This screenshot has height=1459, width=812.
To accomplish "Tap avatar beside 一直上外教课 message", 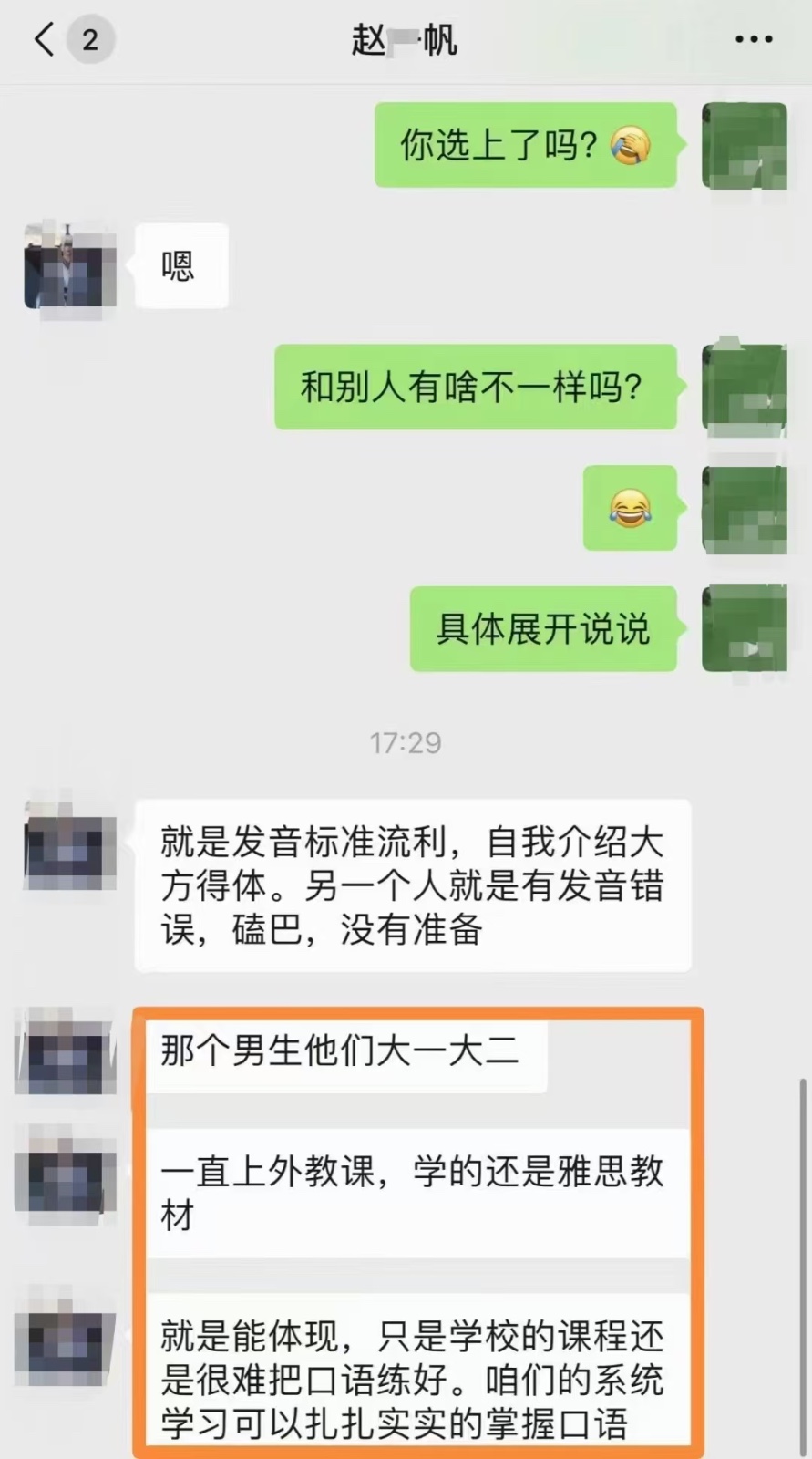I will pyautogui.click(x=66, y=1170).
